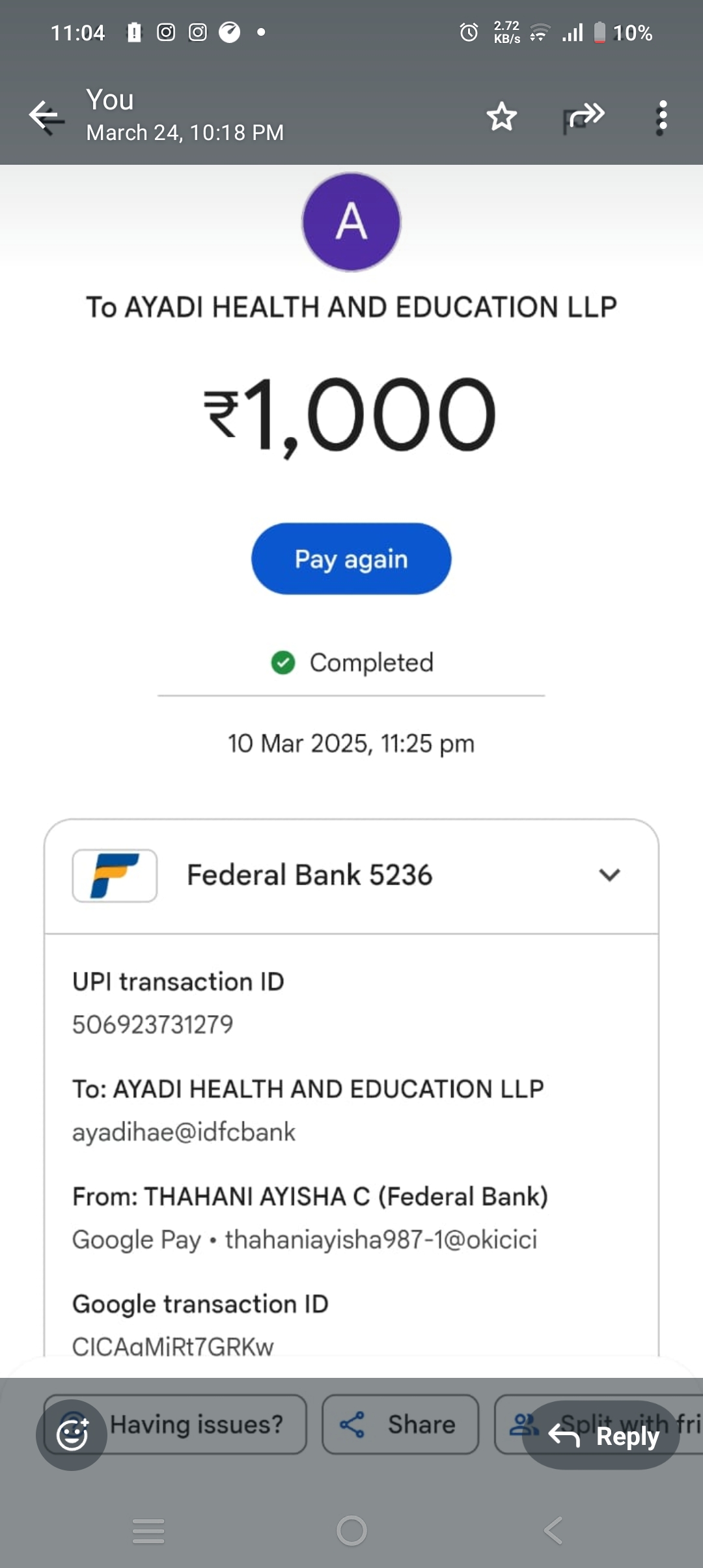
Task: Open the three-dot overflow menu
Action: tap(662, 117)
